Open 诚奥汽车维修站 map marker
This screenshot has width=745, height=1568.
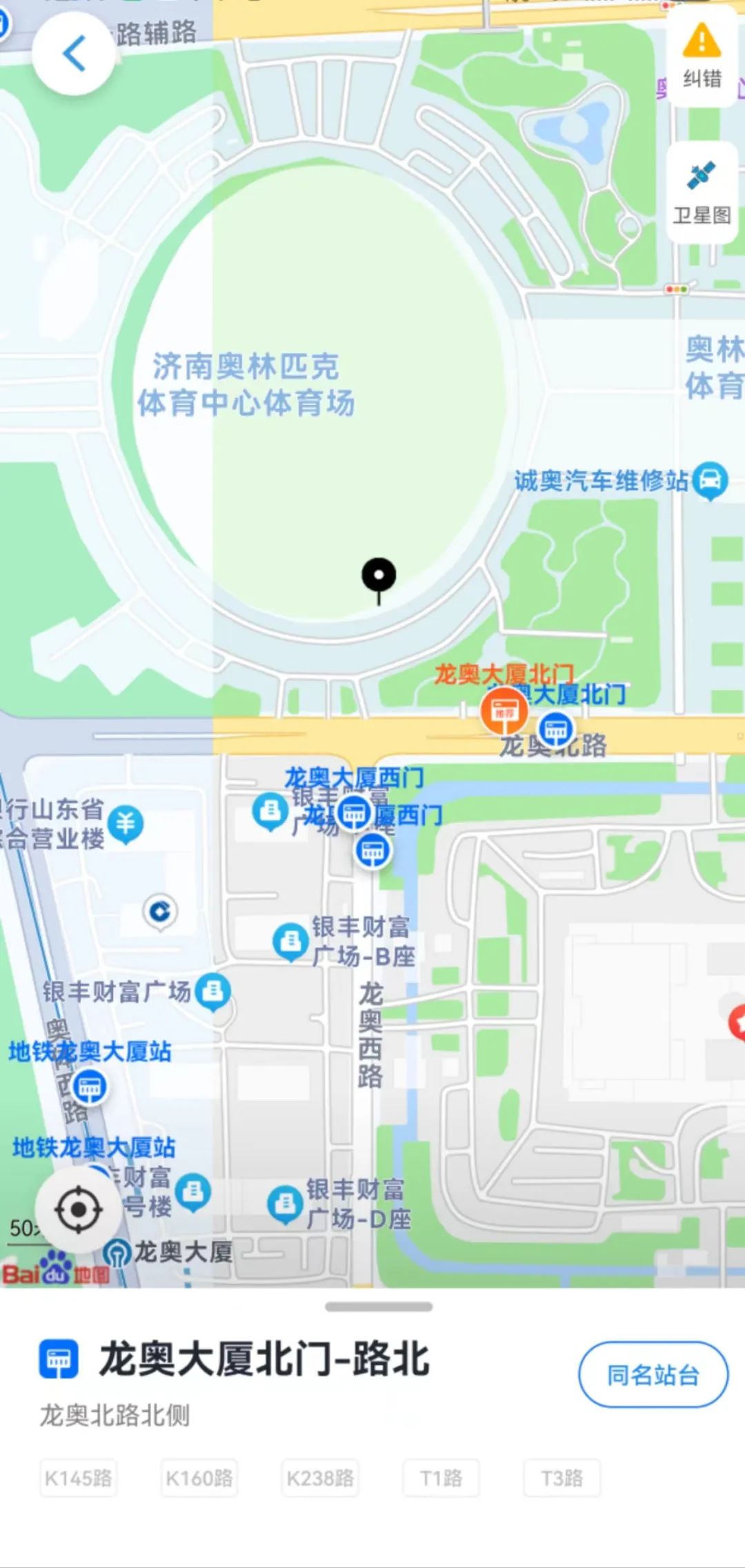(x=710, y=480)
